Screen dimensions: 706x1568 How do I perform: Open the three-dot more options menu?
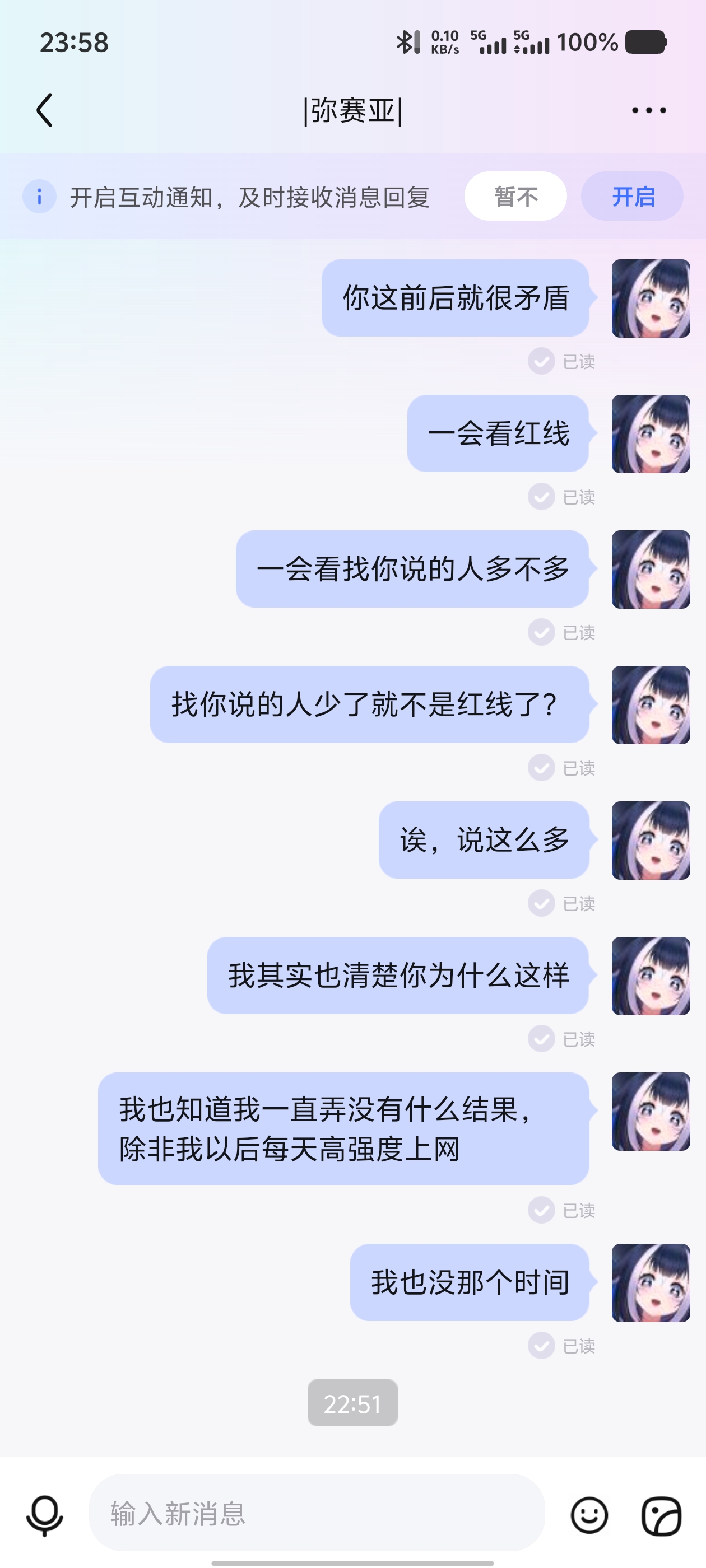[x=649, y=110]
